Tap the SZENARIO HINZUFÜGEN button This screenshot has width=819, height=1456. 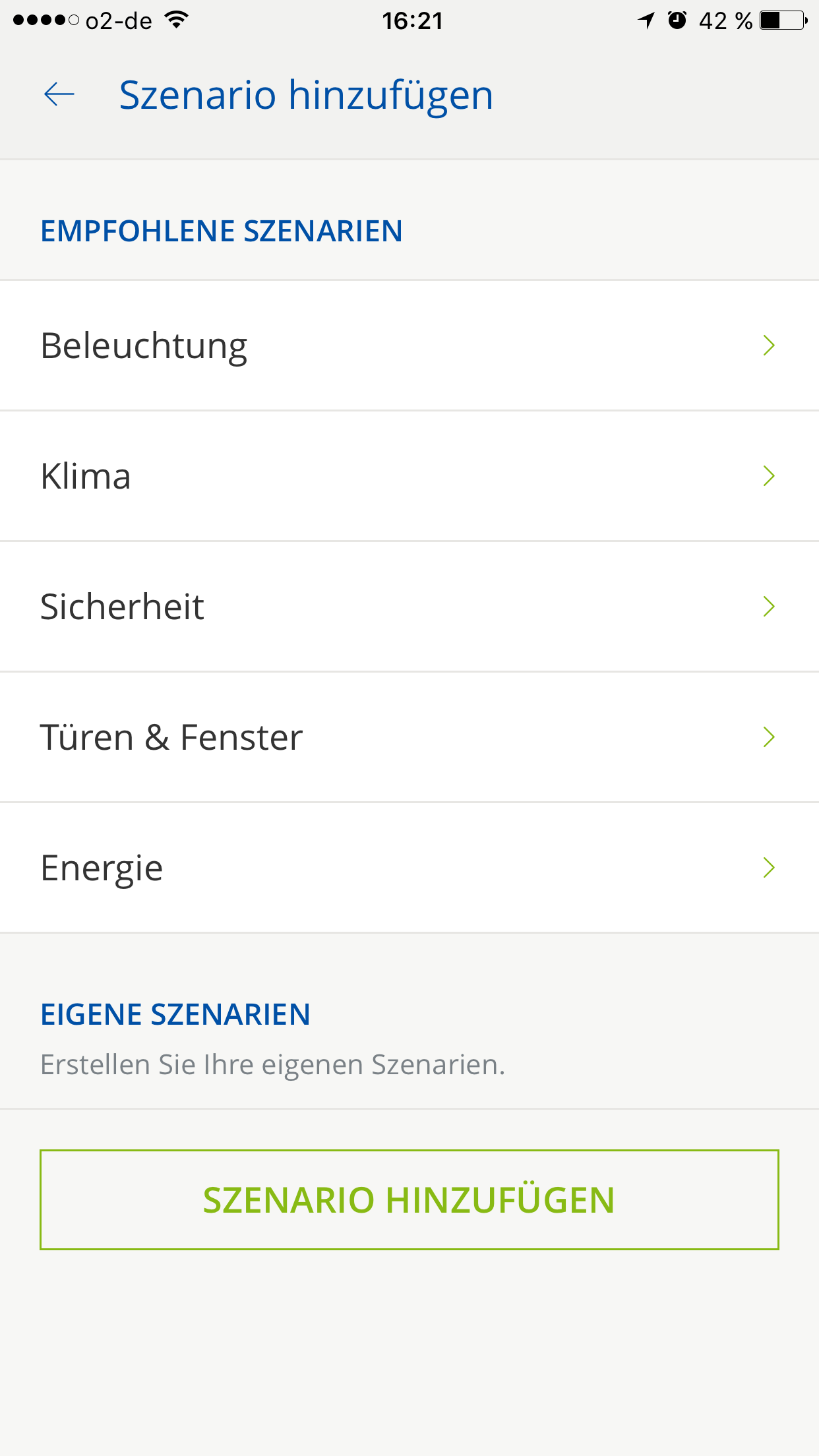409,1199
